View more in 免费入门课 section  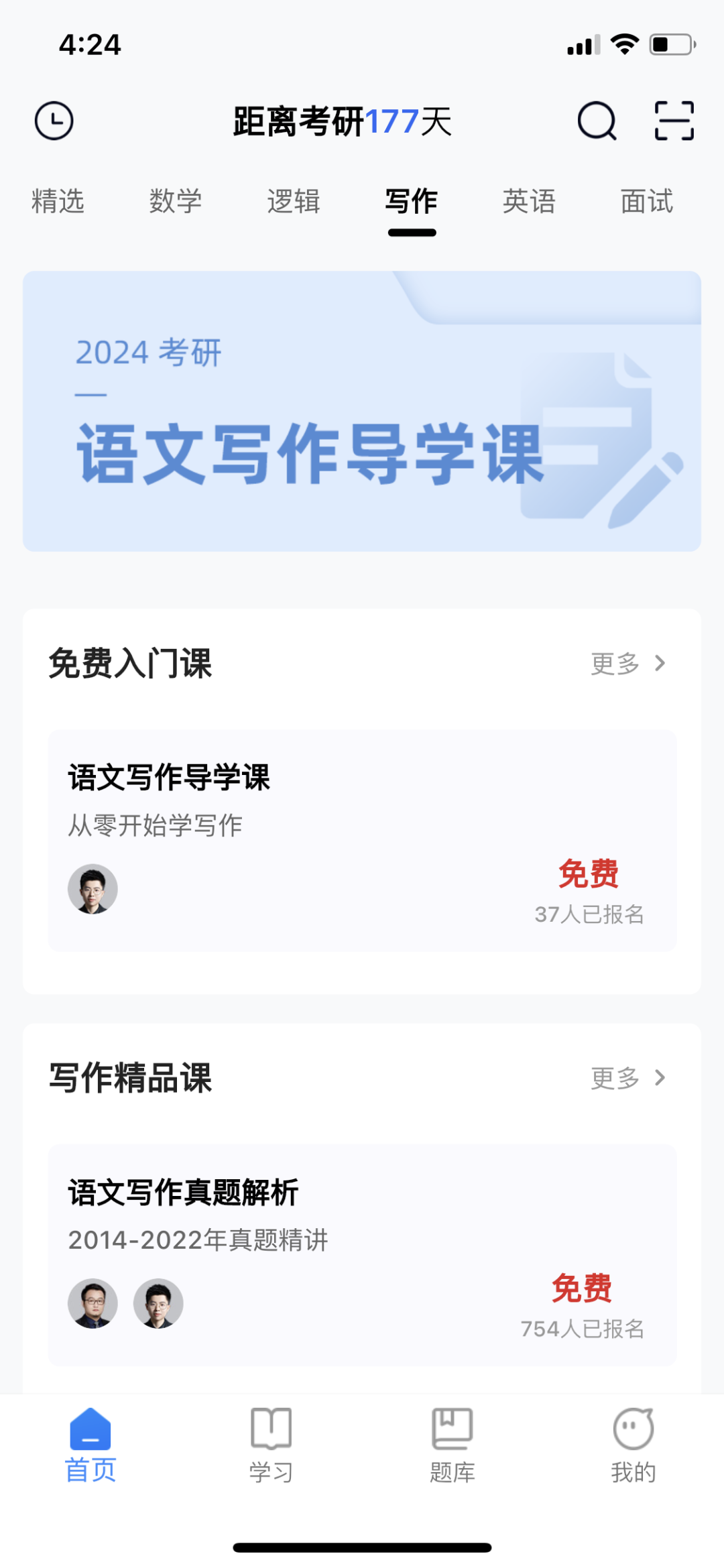click(627, 664)
